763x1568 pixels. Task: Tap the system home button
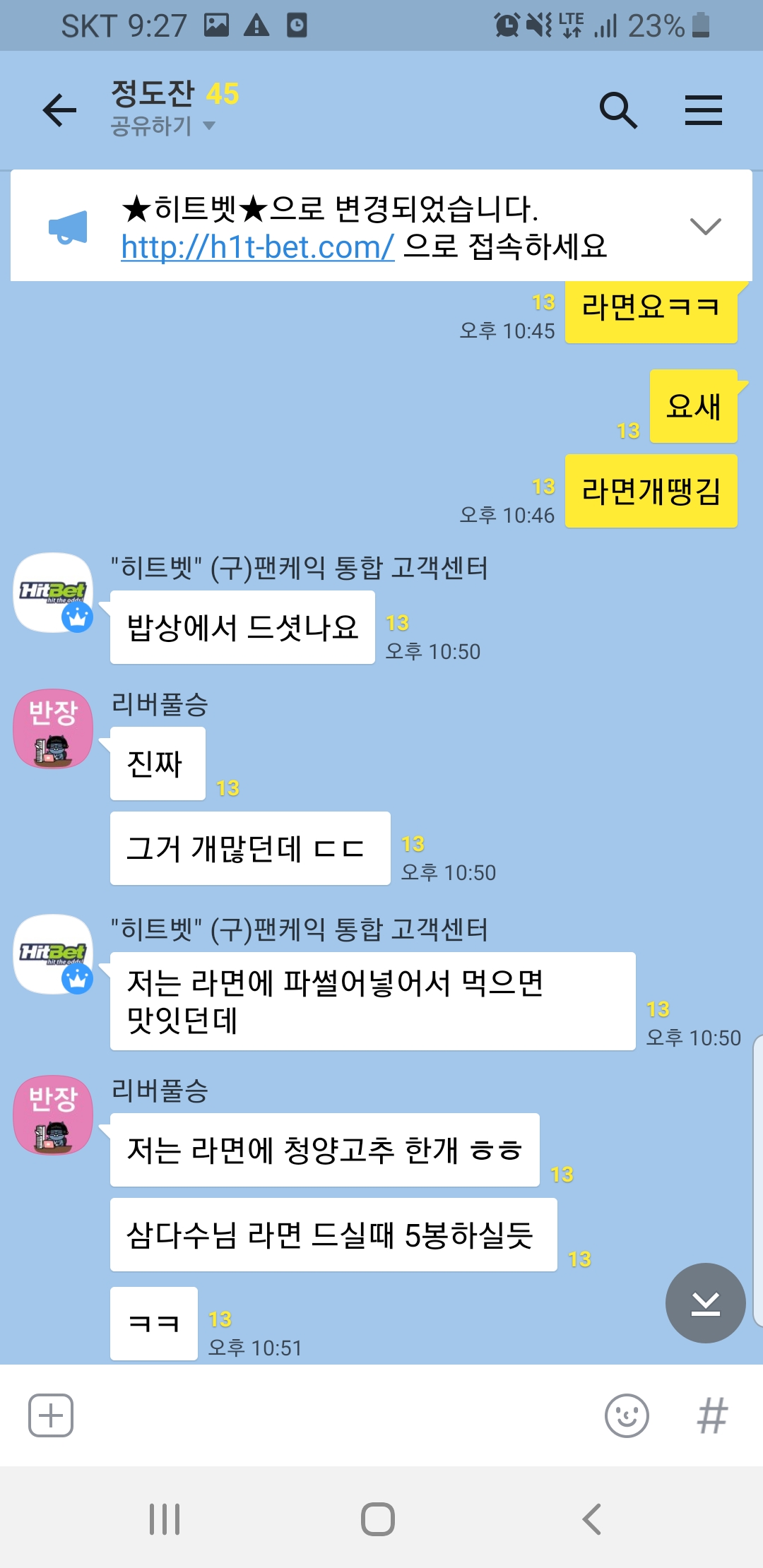point(378,1519)
